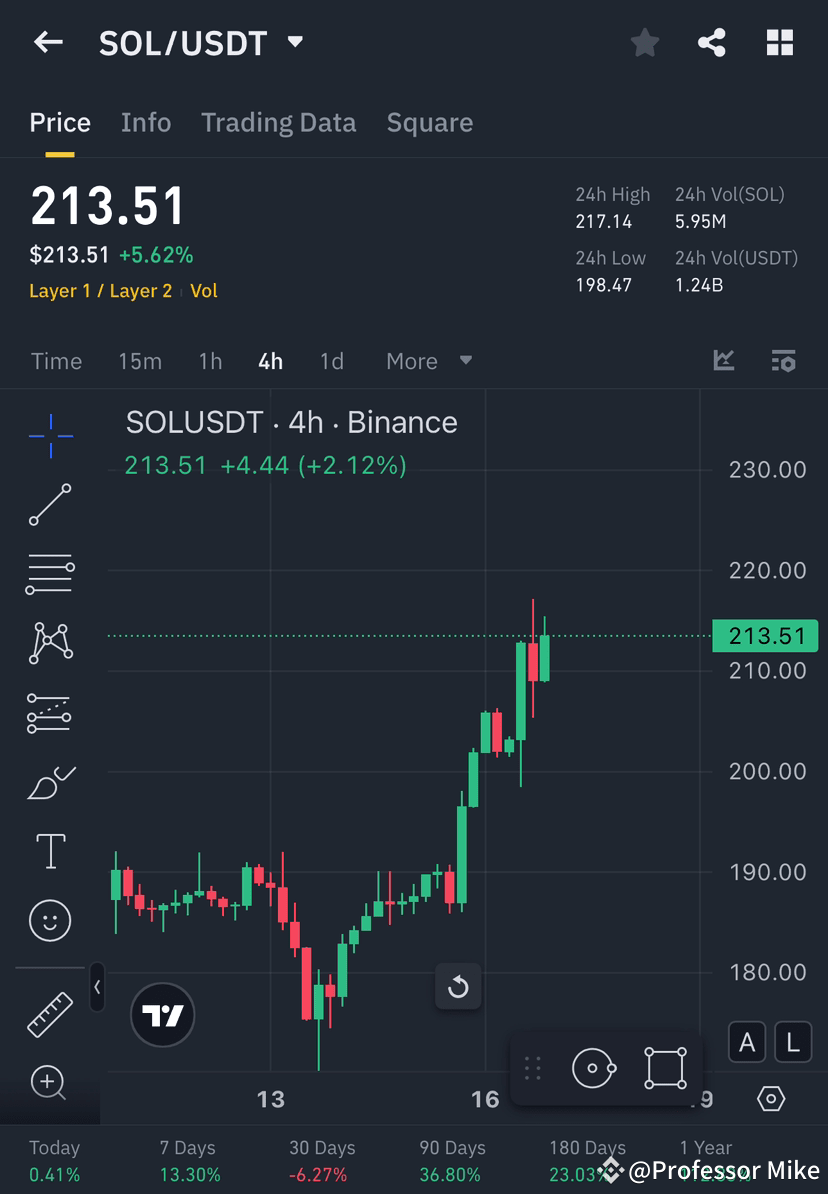This screenshot has width=828, height=1194.
Task: Open the indicators icon near the timeframes
Action: 784,361
